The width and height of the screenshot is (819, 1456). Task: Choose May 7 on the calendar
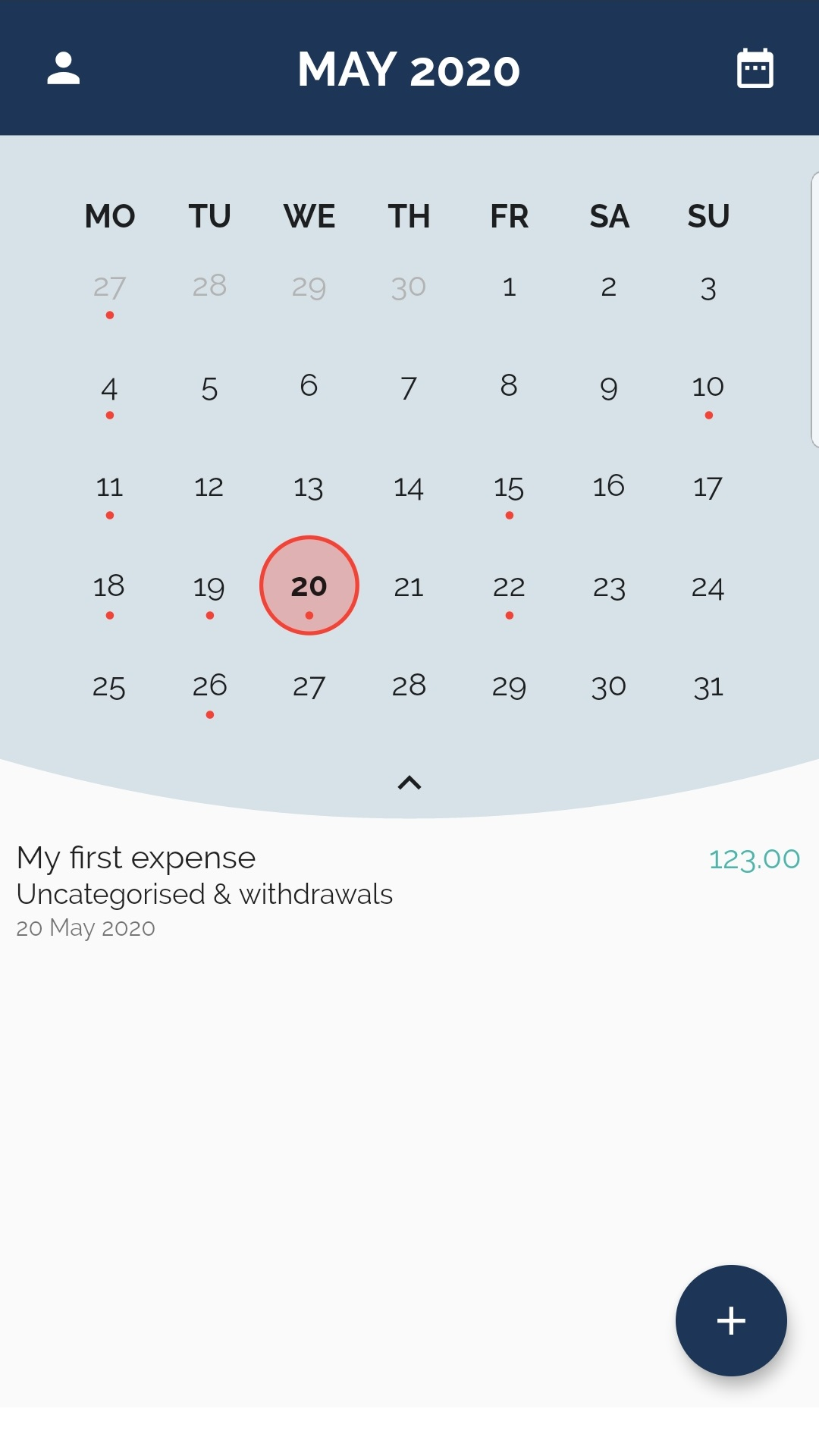click(409, 388)
